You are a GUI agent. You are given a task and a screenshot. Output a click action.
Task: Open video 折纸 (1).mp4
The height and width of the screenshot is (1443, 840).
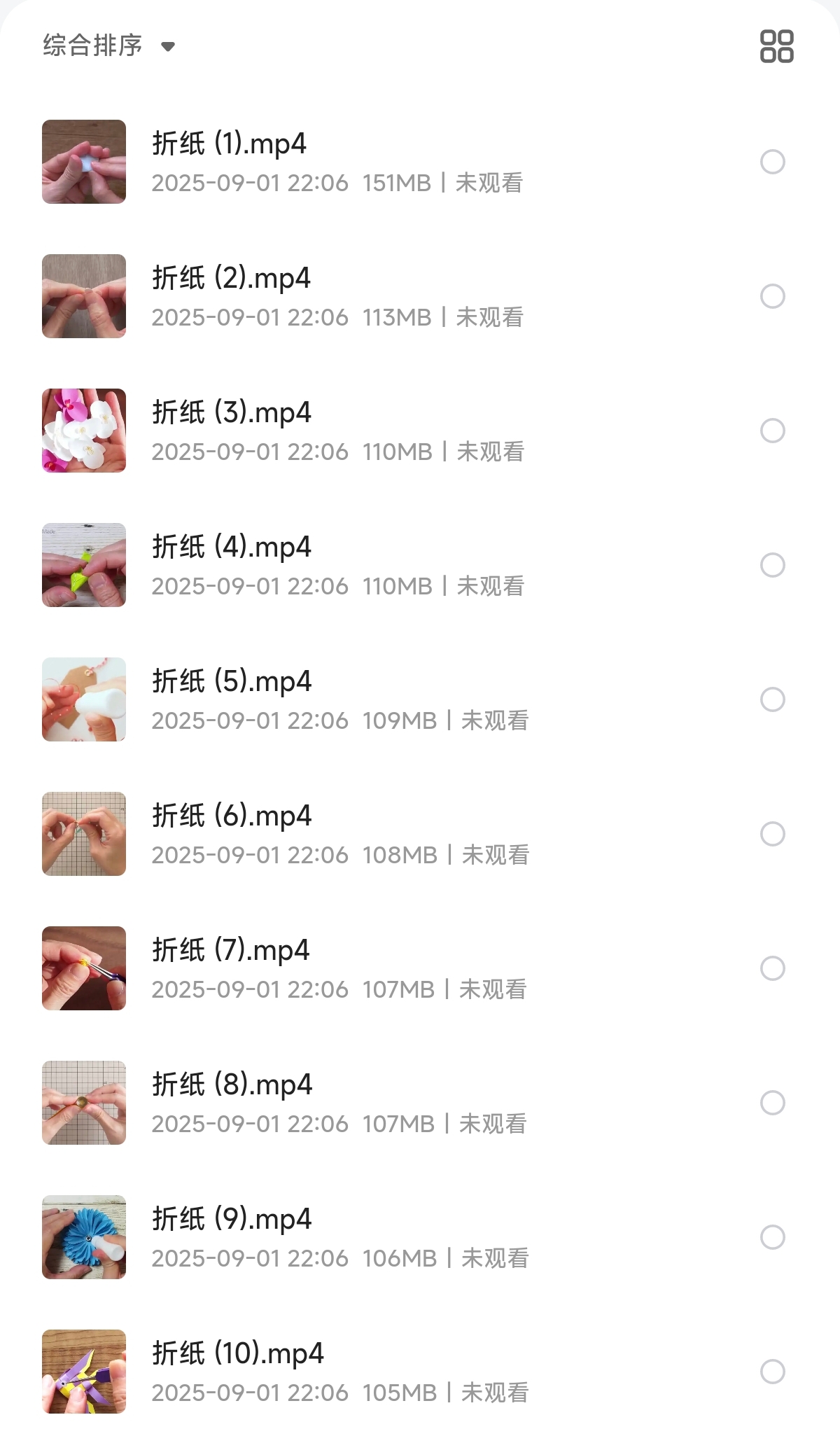[229, 144]
